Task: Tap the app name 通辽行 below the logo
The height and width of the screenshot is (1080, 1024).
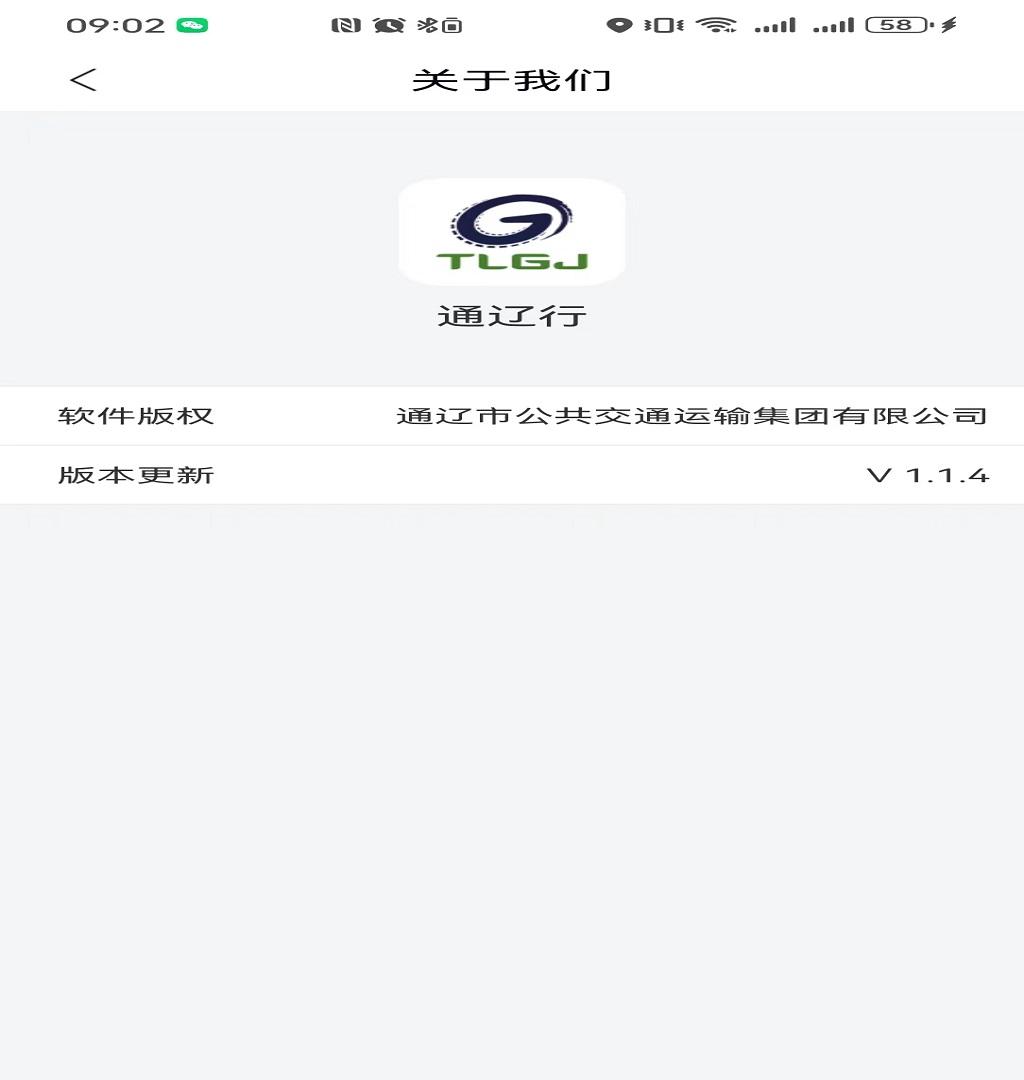Action: 512,313
